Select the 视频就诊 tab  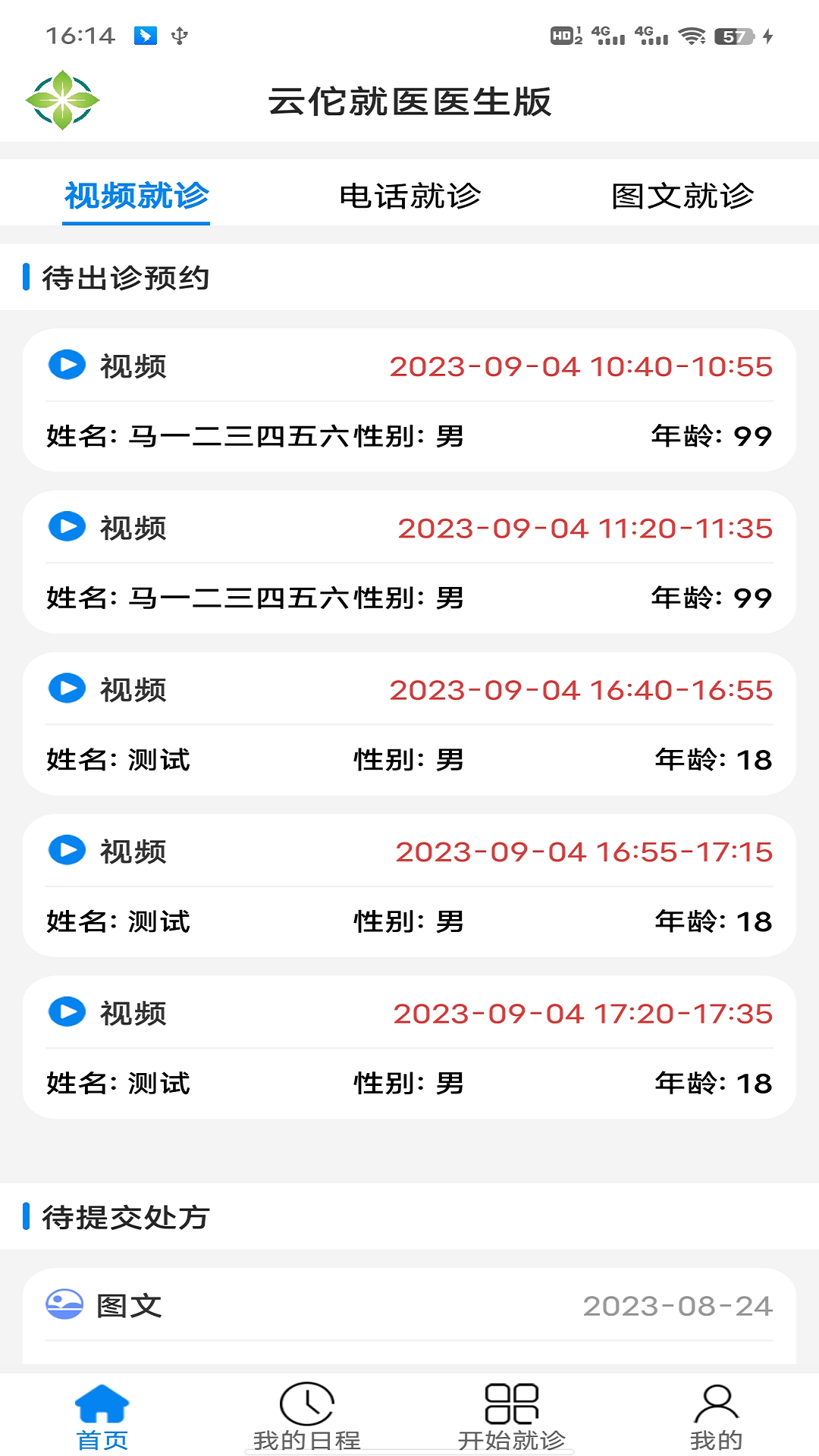pos(138,196)
